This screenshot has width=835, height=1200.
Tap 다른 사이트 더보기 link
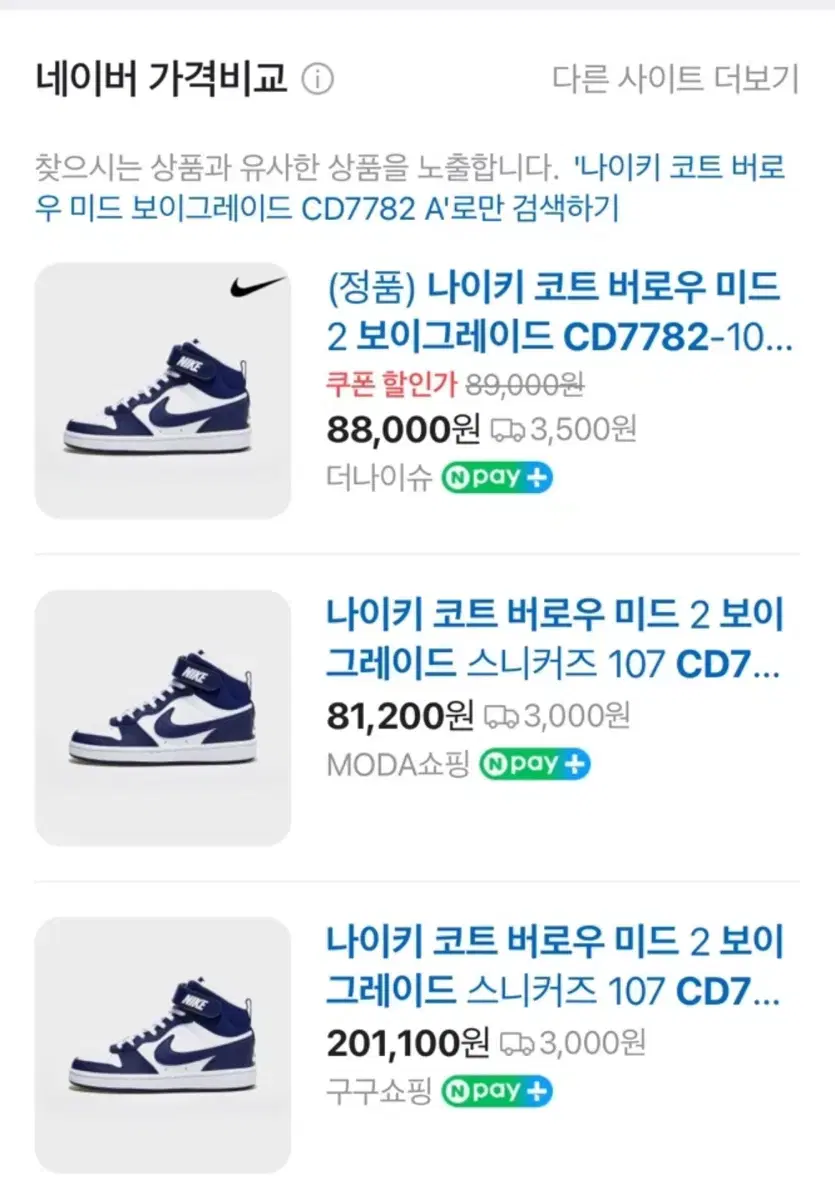point(675,79)
